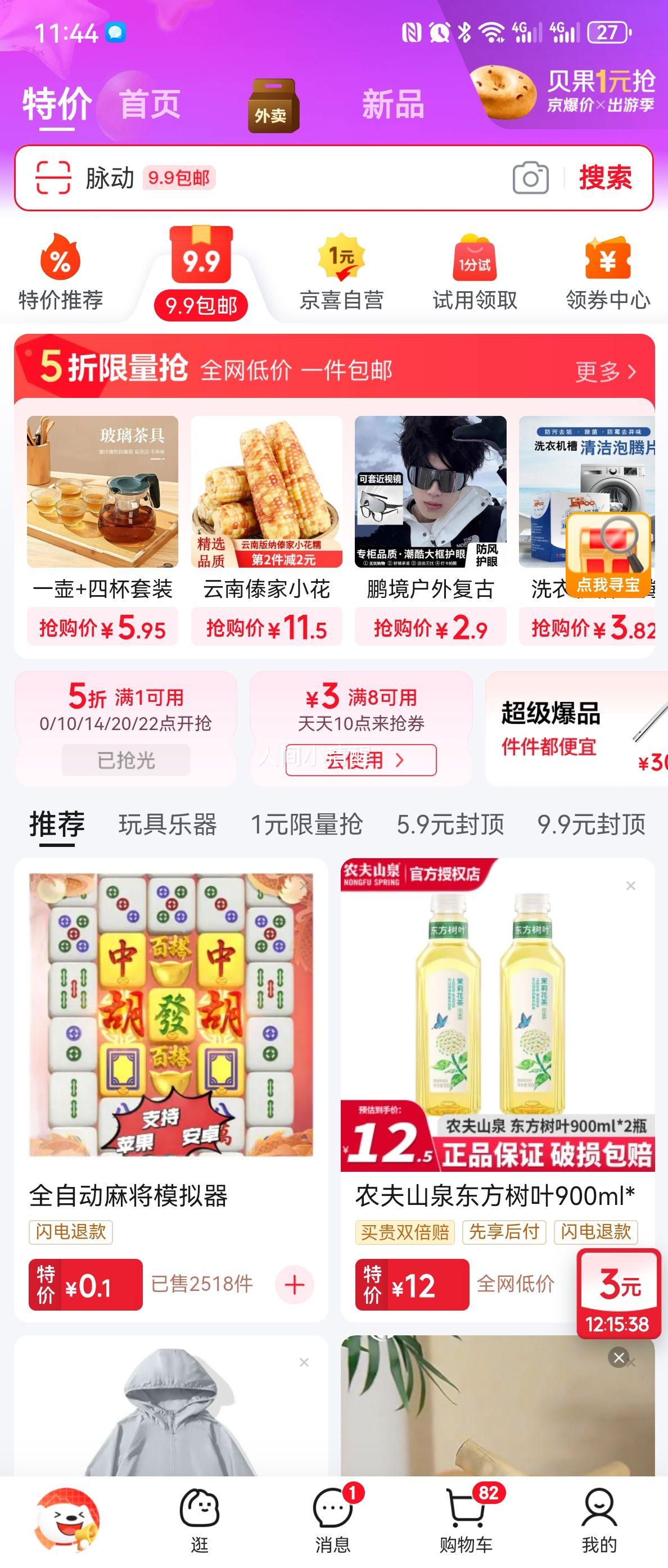Tap the scan QR code icon

53,178
